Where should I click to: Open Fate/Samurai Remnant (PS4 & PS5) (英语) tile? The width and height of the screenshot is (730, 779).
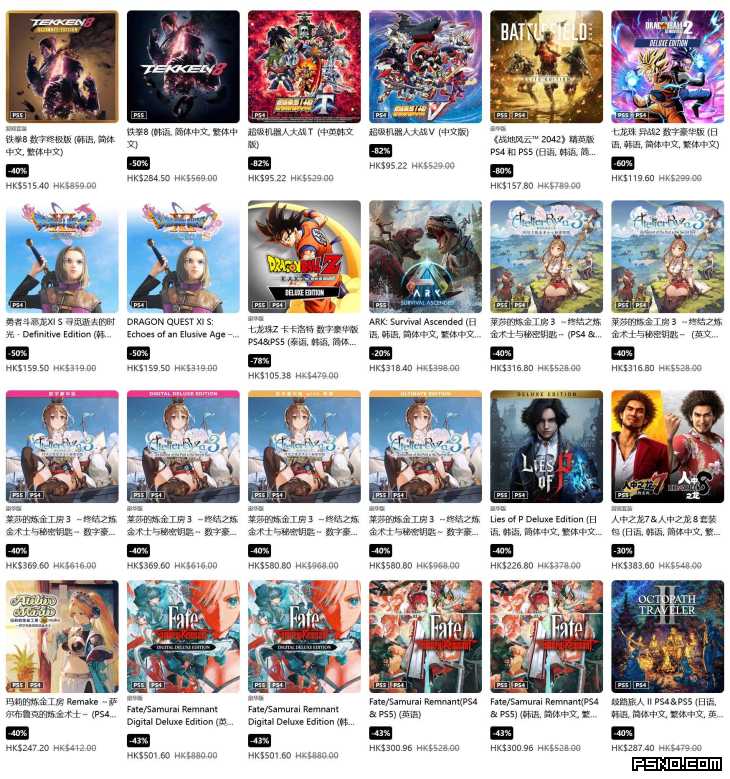[x=425, y=636]
